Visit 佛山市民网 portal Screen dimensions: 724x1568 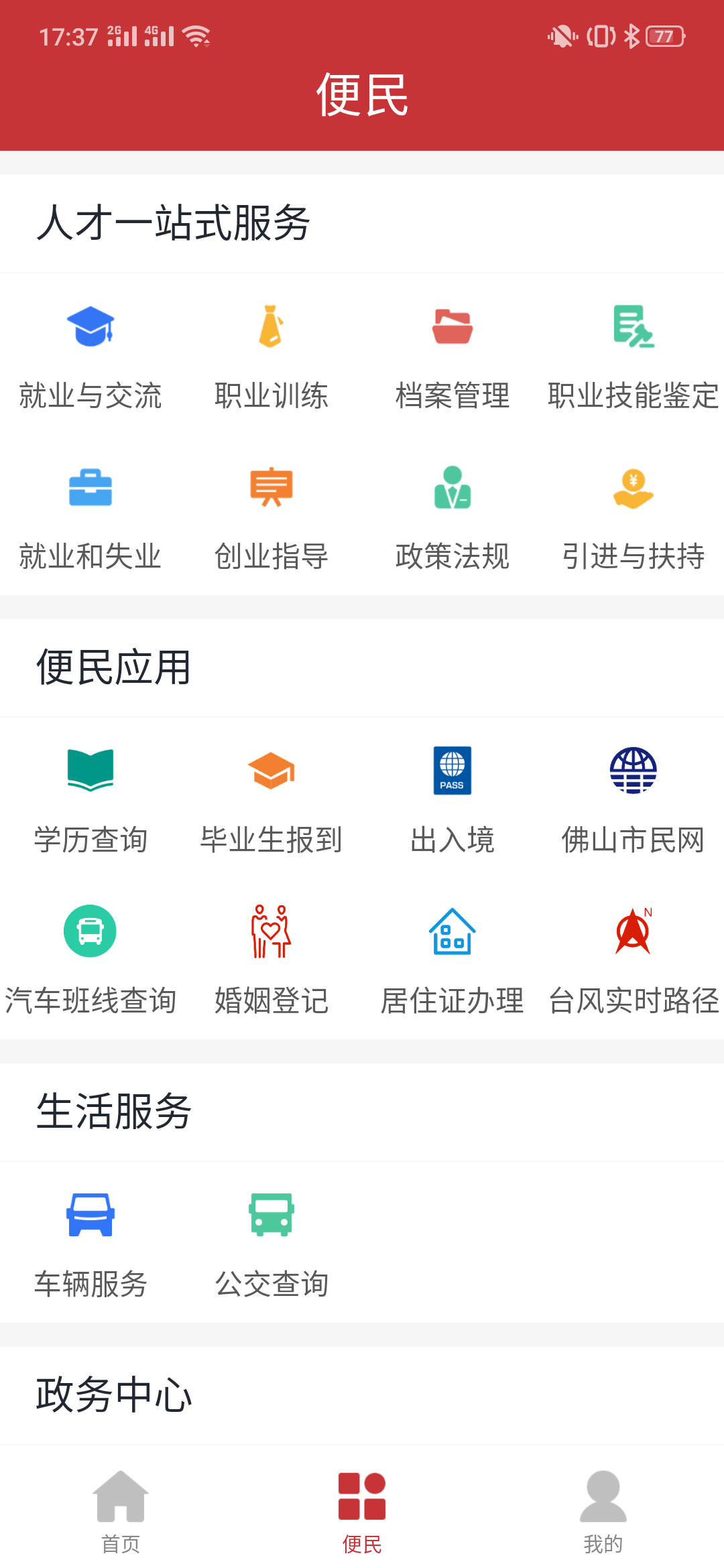tap(633, 801)
